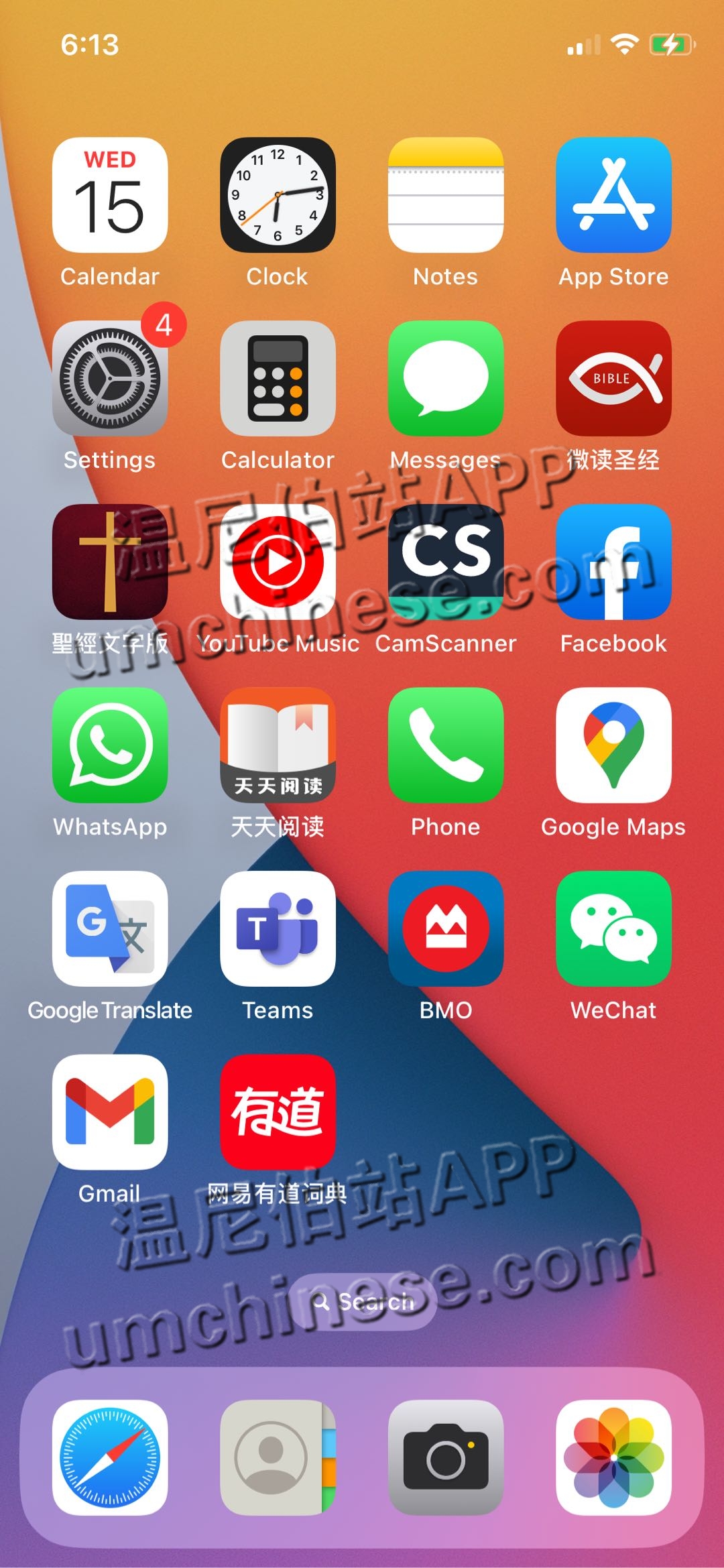Open Microsoft Teams
Image resolution: width=724 pixels, height=1568 pixels.
coord(278,928)
